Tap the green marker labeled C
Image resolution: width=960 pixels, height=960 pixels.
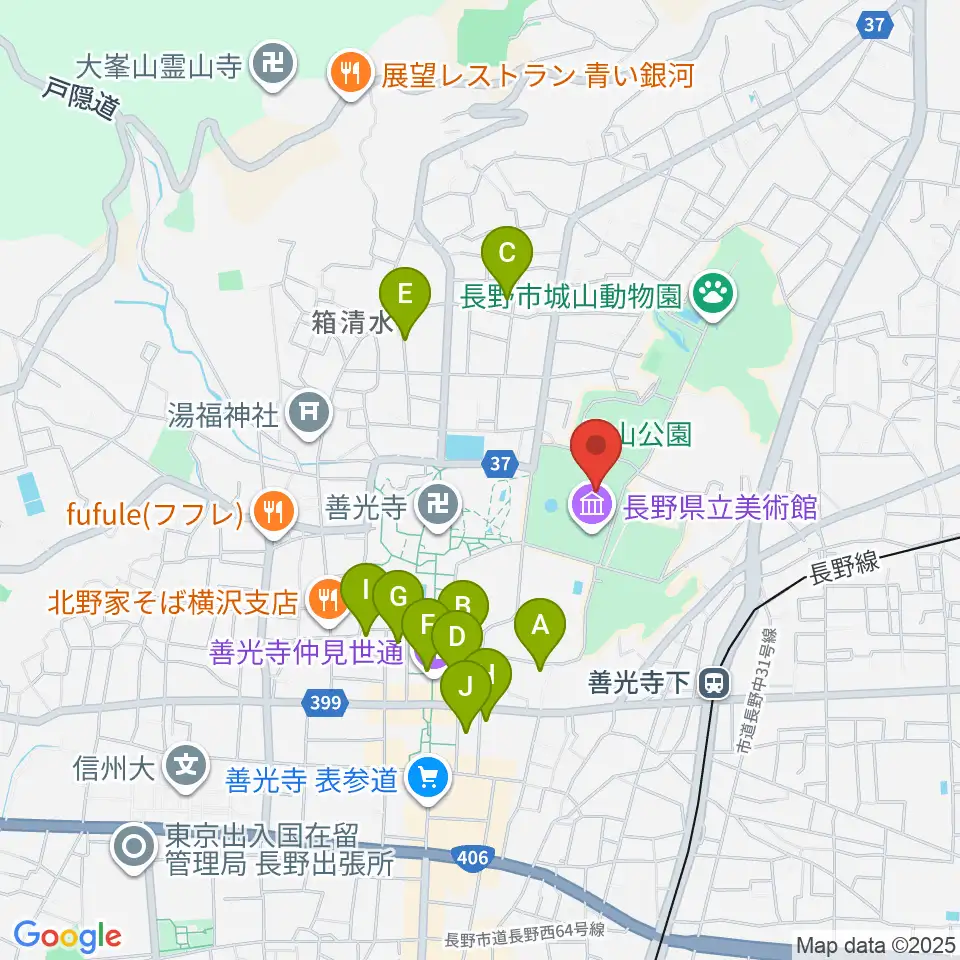point(506,255)
